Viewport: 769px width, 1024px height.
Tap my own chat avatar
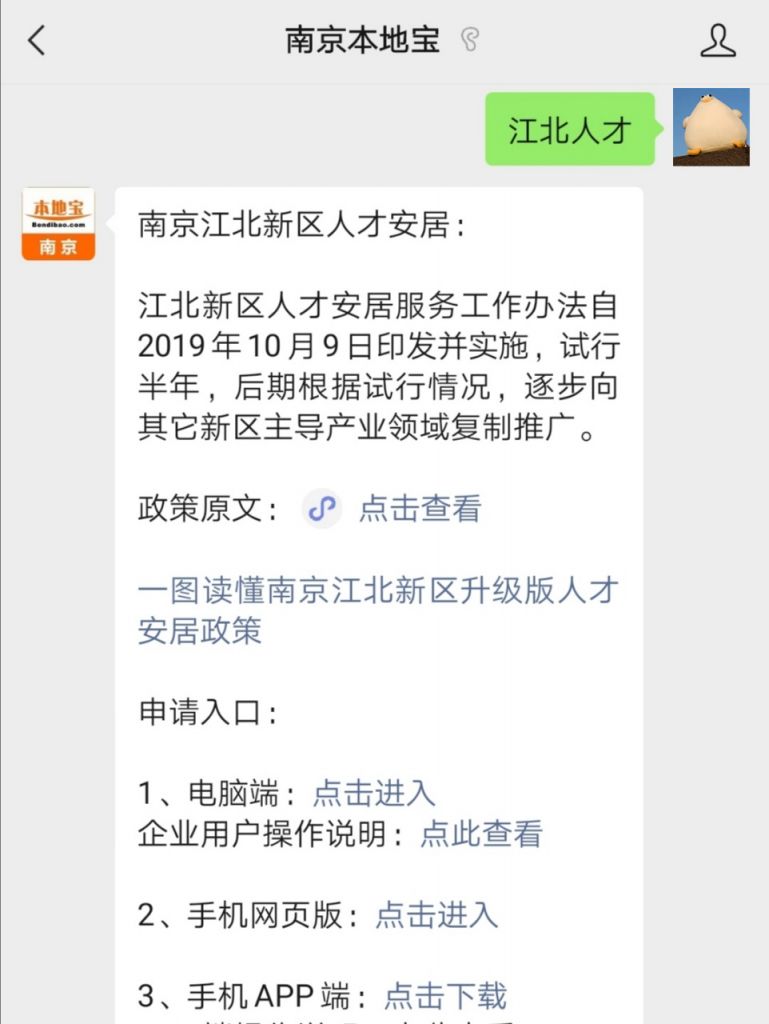pos(711,127)
